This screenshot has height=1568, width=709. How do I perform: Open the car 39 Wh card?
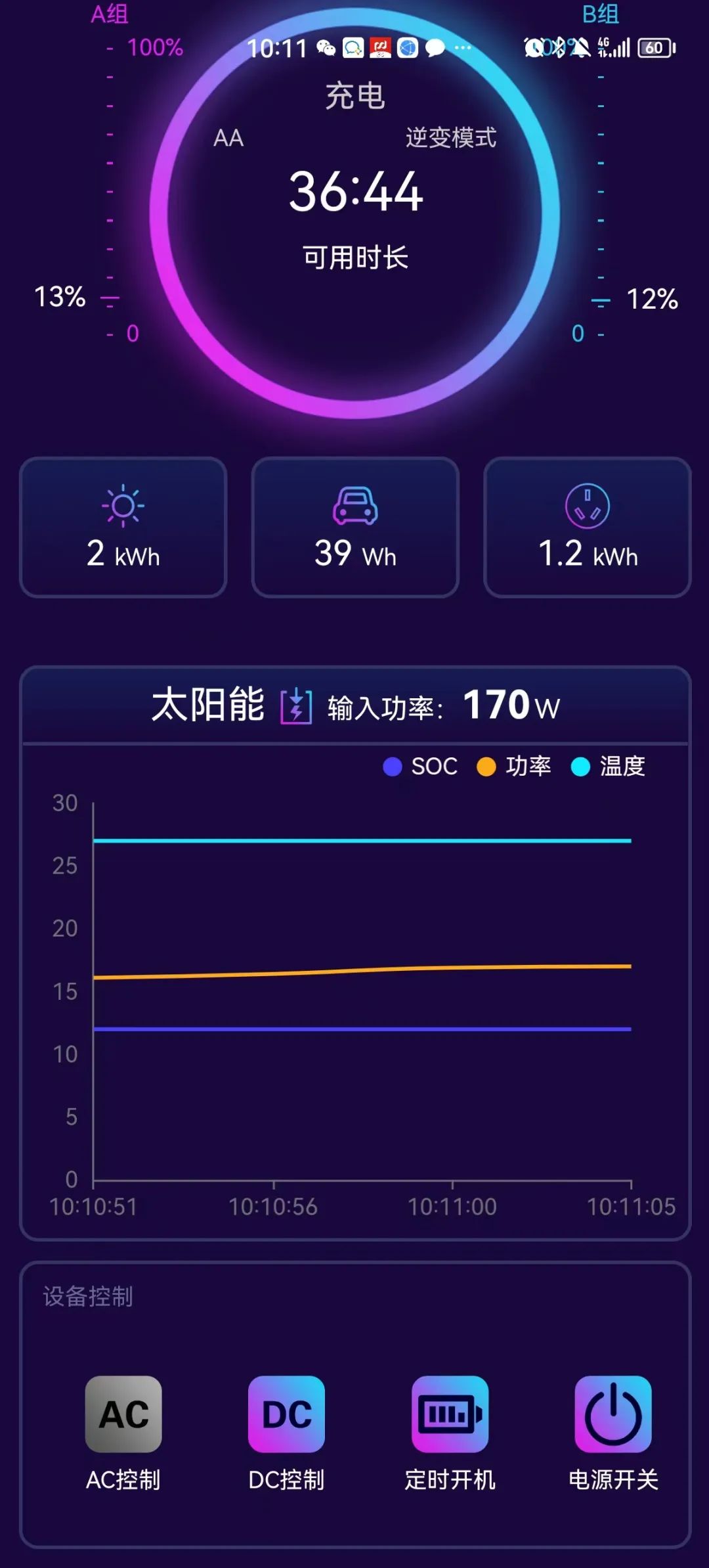pyautogui.click(x=355, y=527)
